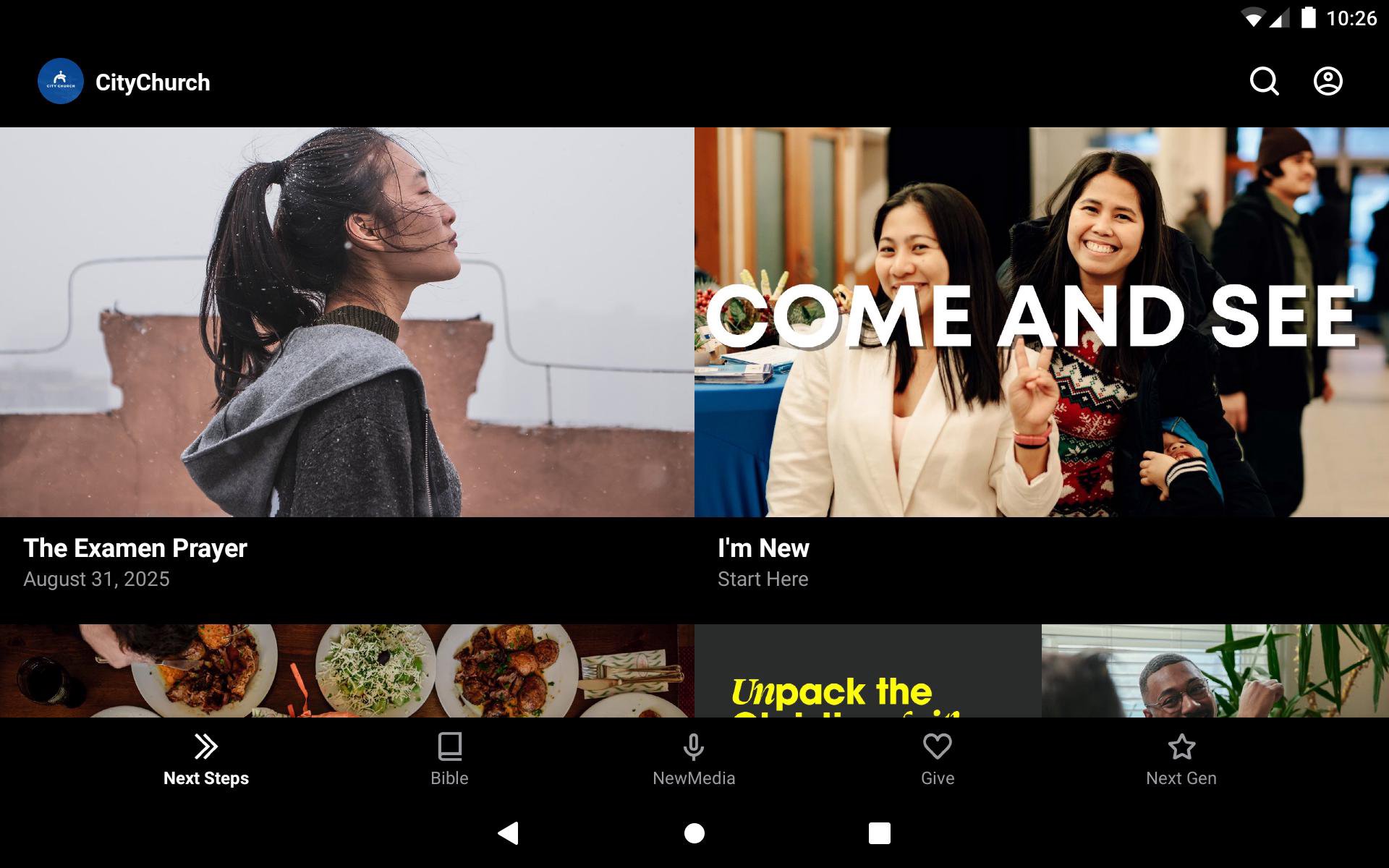Open the Next Gen tab
This screenshot has width=1389, height=868.
coord(1181,759)
